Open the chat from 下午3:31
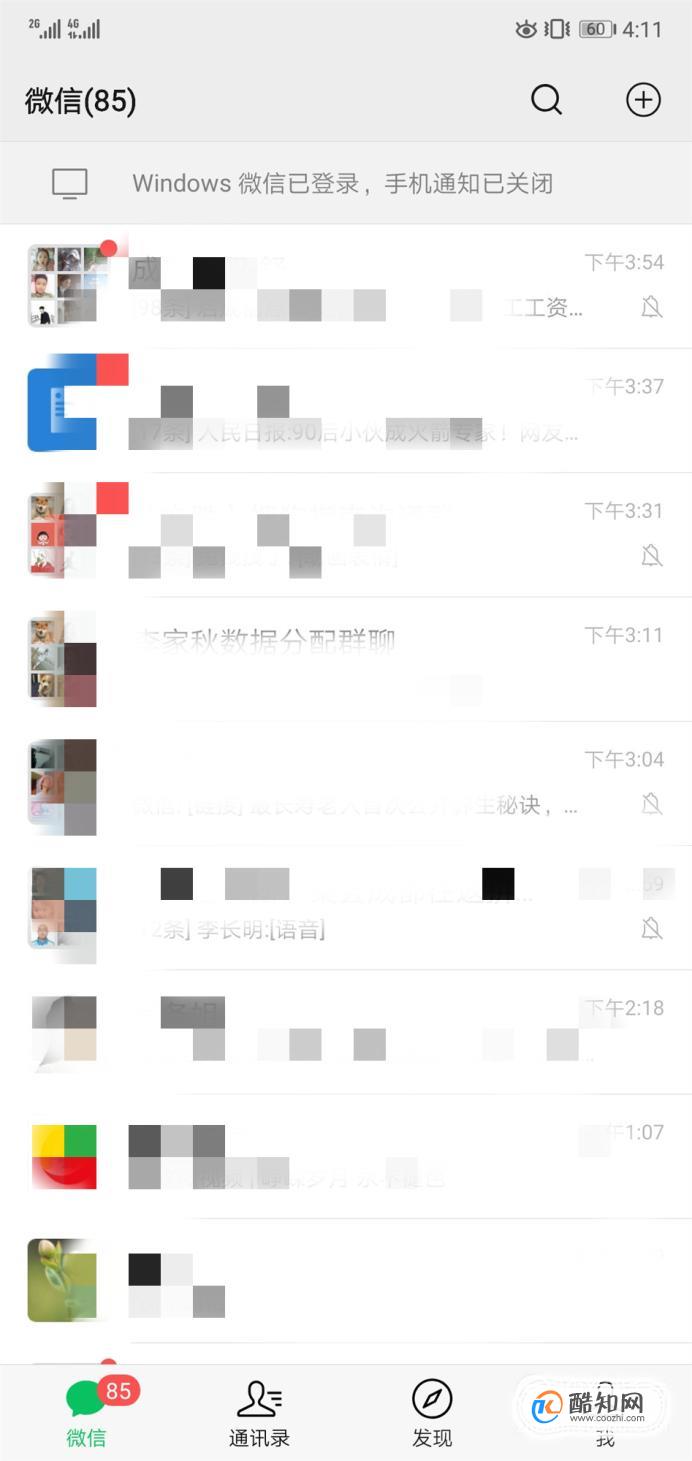Image resolution: width=692 pixels, height=1461 pixels. (345, 535)
